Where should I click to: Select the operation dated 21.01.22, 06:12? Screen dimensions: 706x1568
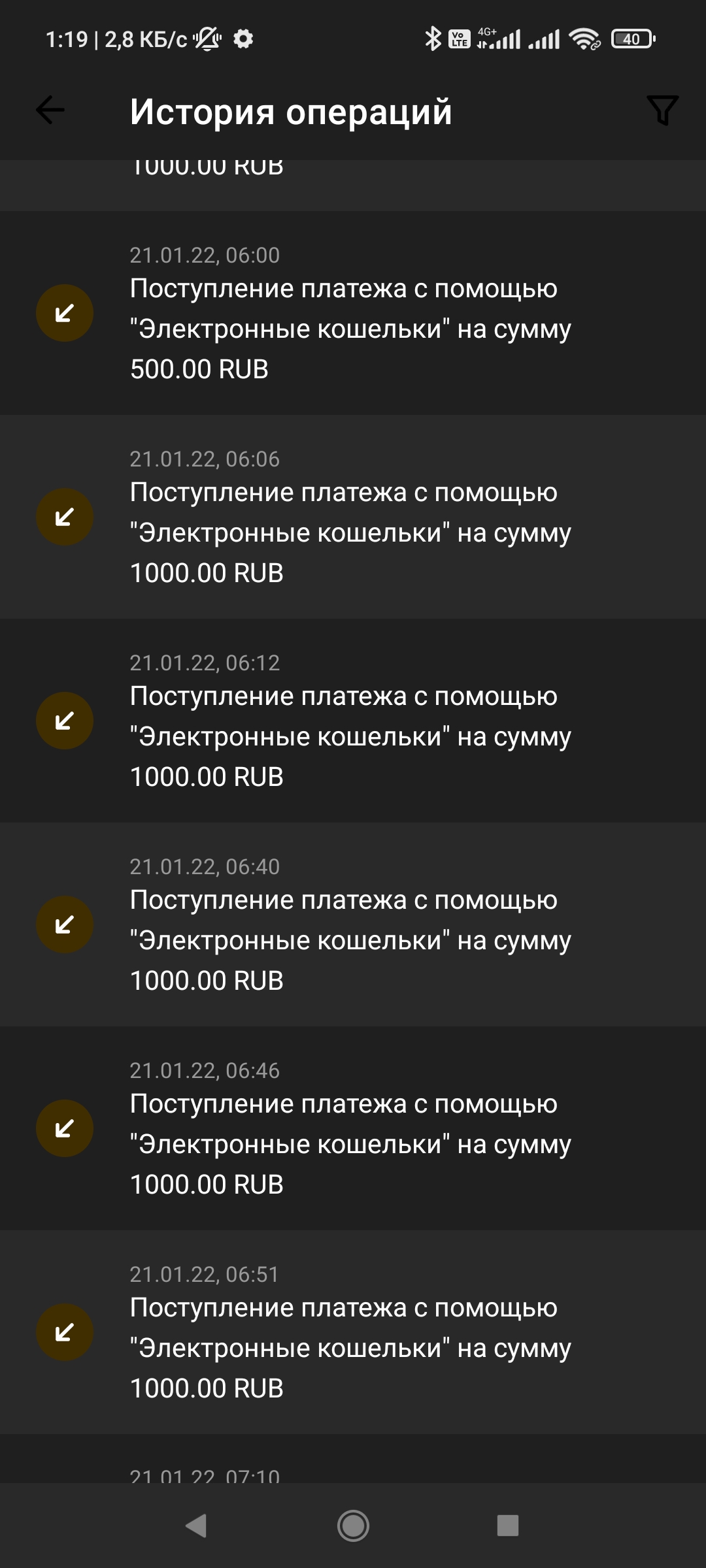pyautogui.click(x=353, y=721)
